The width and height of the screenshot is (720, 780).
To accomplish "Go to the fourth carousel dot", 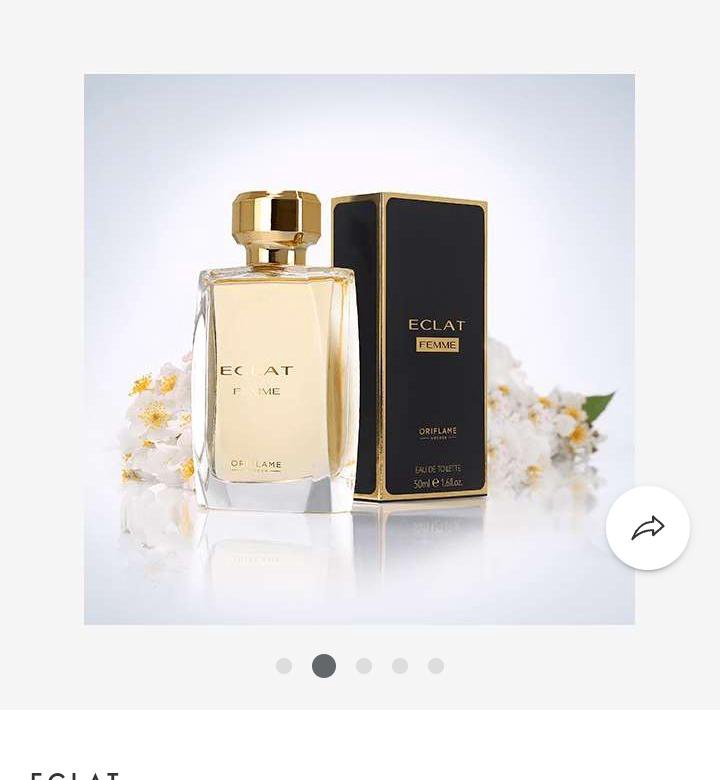I will click(400, 666).
